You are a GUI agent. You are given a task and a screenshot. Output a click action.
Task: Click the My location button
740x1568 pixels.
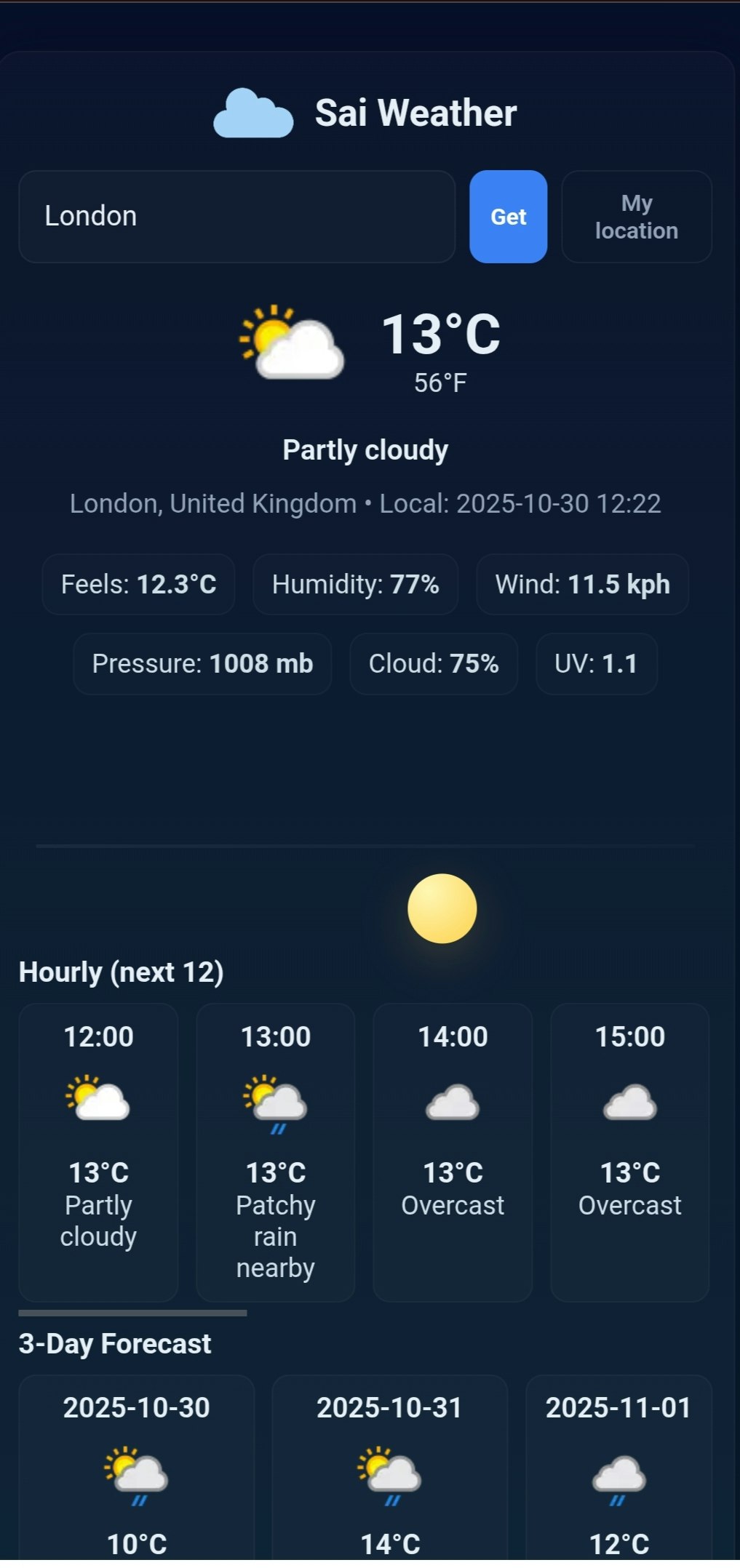637,216
